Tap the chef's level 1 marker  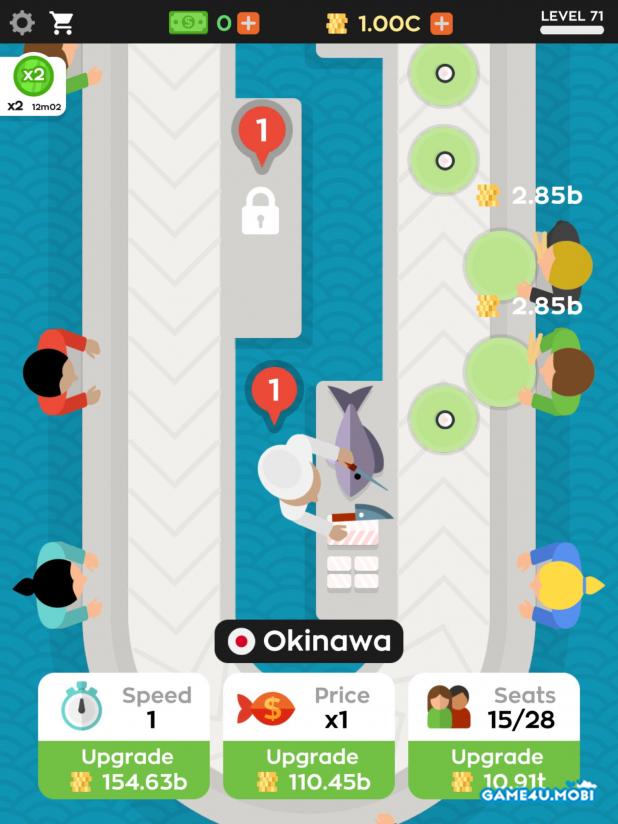click(274, 391)
